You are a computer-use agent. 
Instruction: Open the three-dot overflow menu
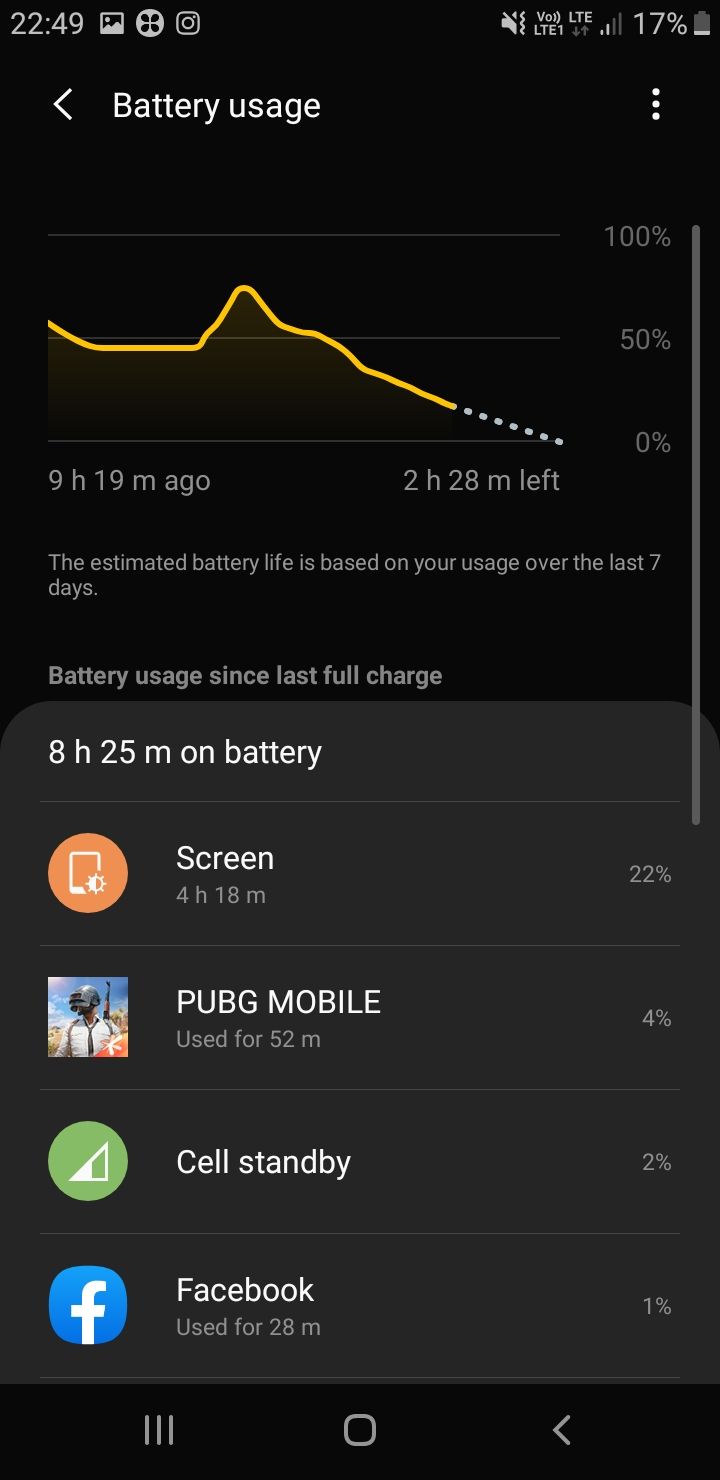(656, 105)
